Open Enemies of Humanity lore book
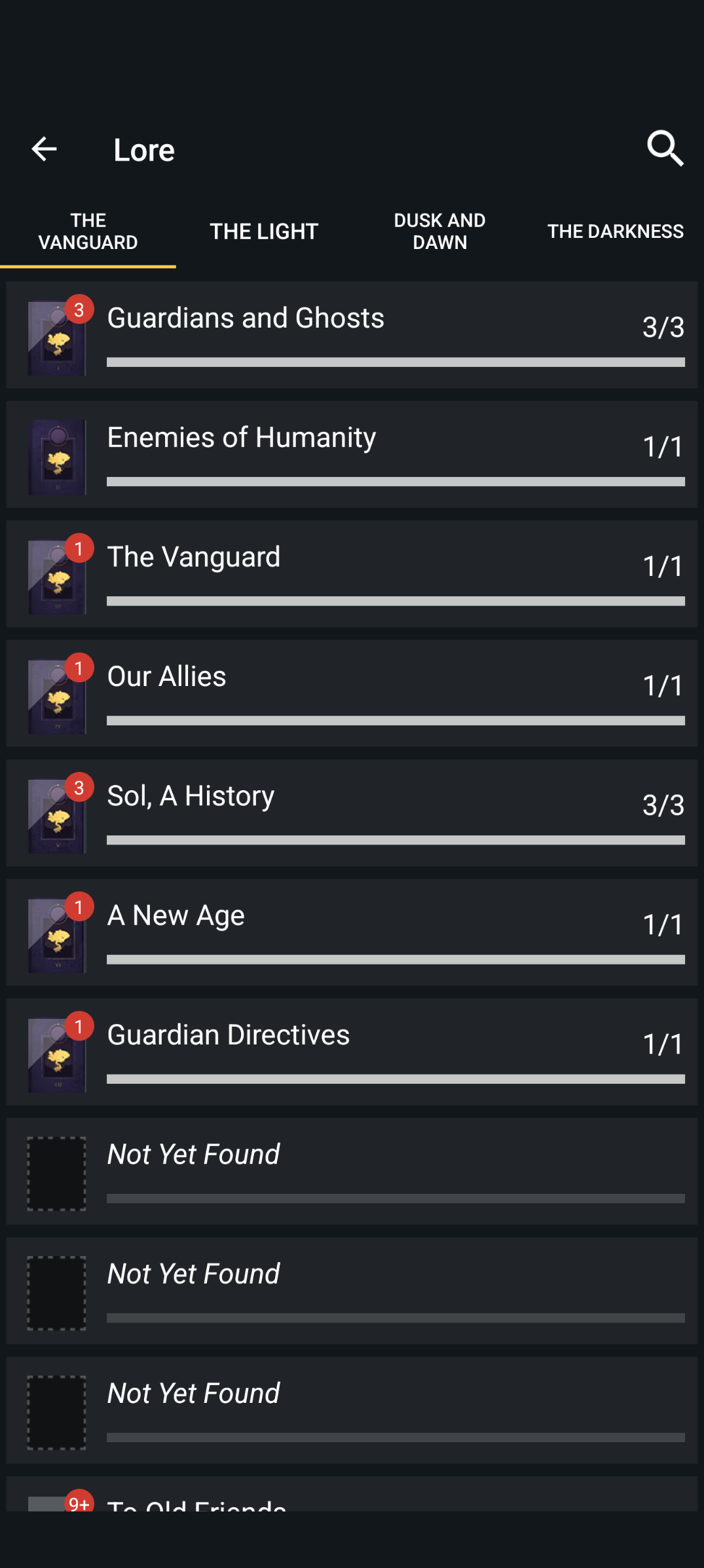 click(352, 454)
